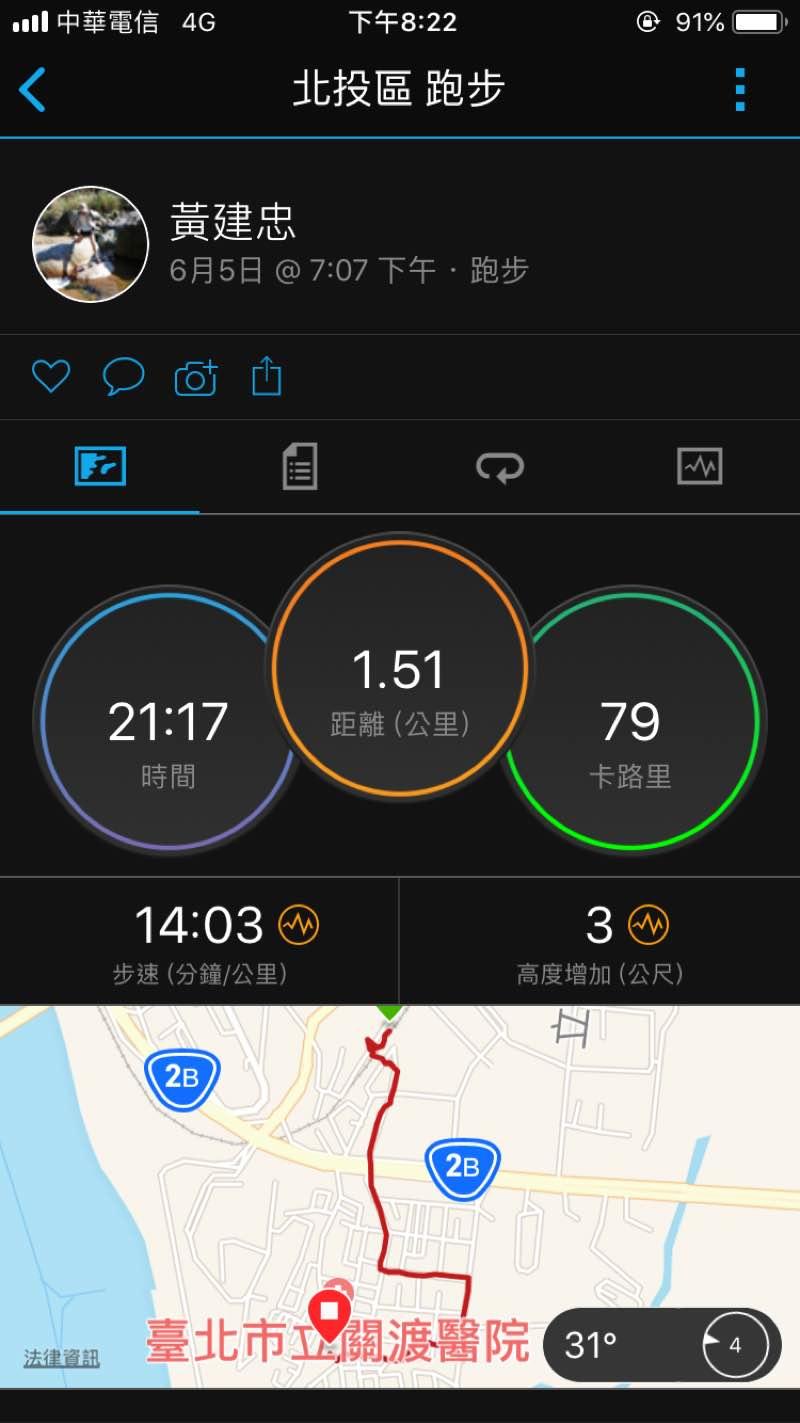Viewport: 800px width, 1423px height.
Task: Open the pace chart icon beside 14:03
Action: point(298,925)
